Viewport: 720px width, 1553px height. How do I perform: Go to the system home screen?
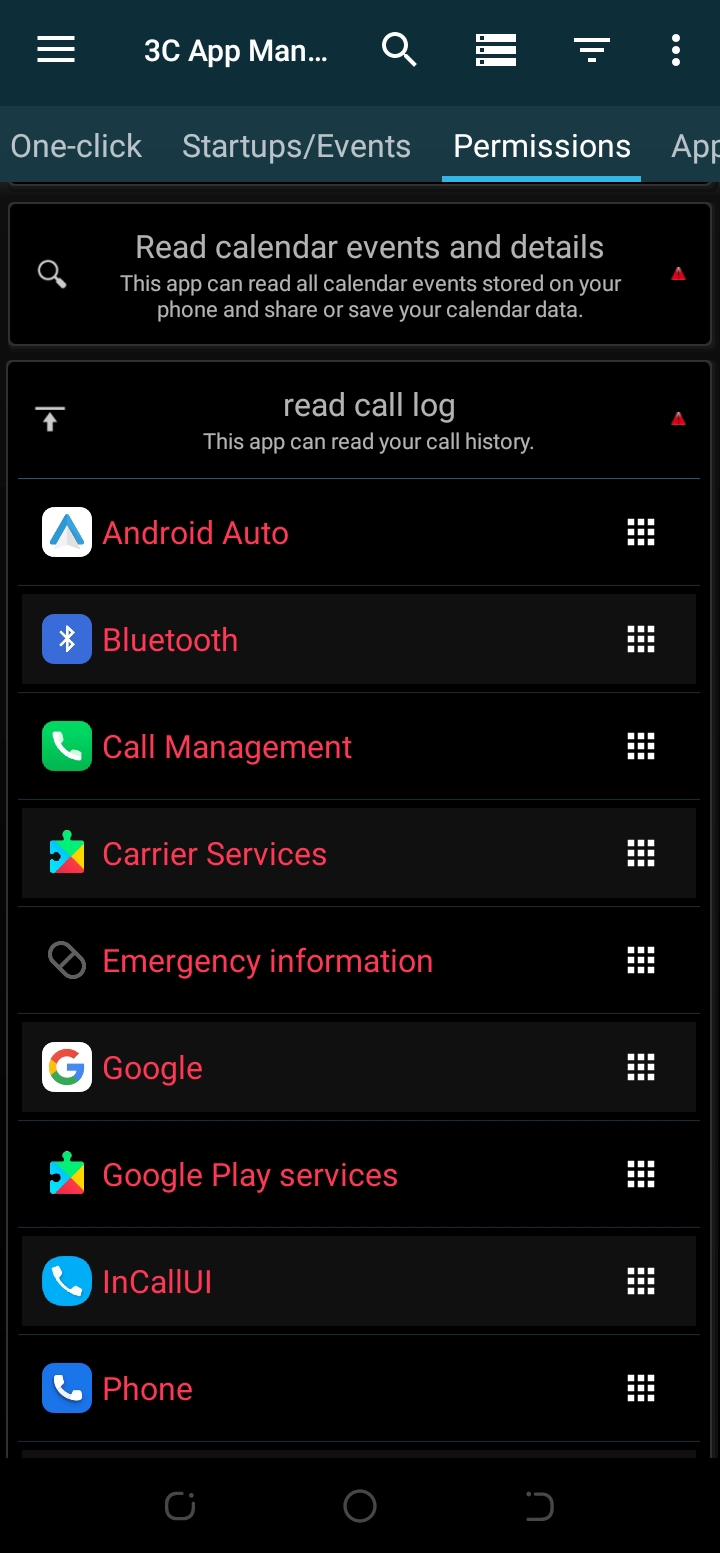coord(360,1506)
